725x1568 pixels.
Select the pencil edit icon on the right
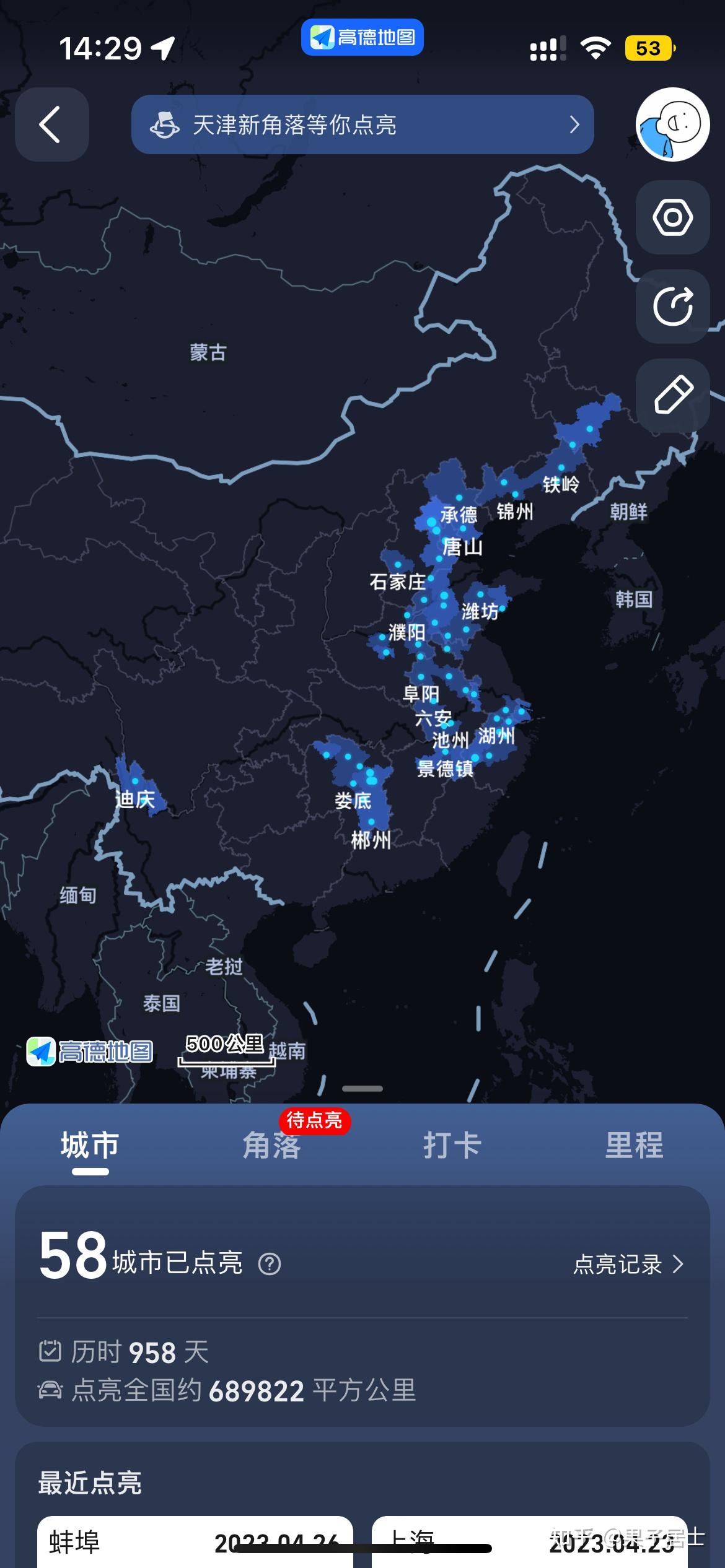point(672,396)
